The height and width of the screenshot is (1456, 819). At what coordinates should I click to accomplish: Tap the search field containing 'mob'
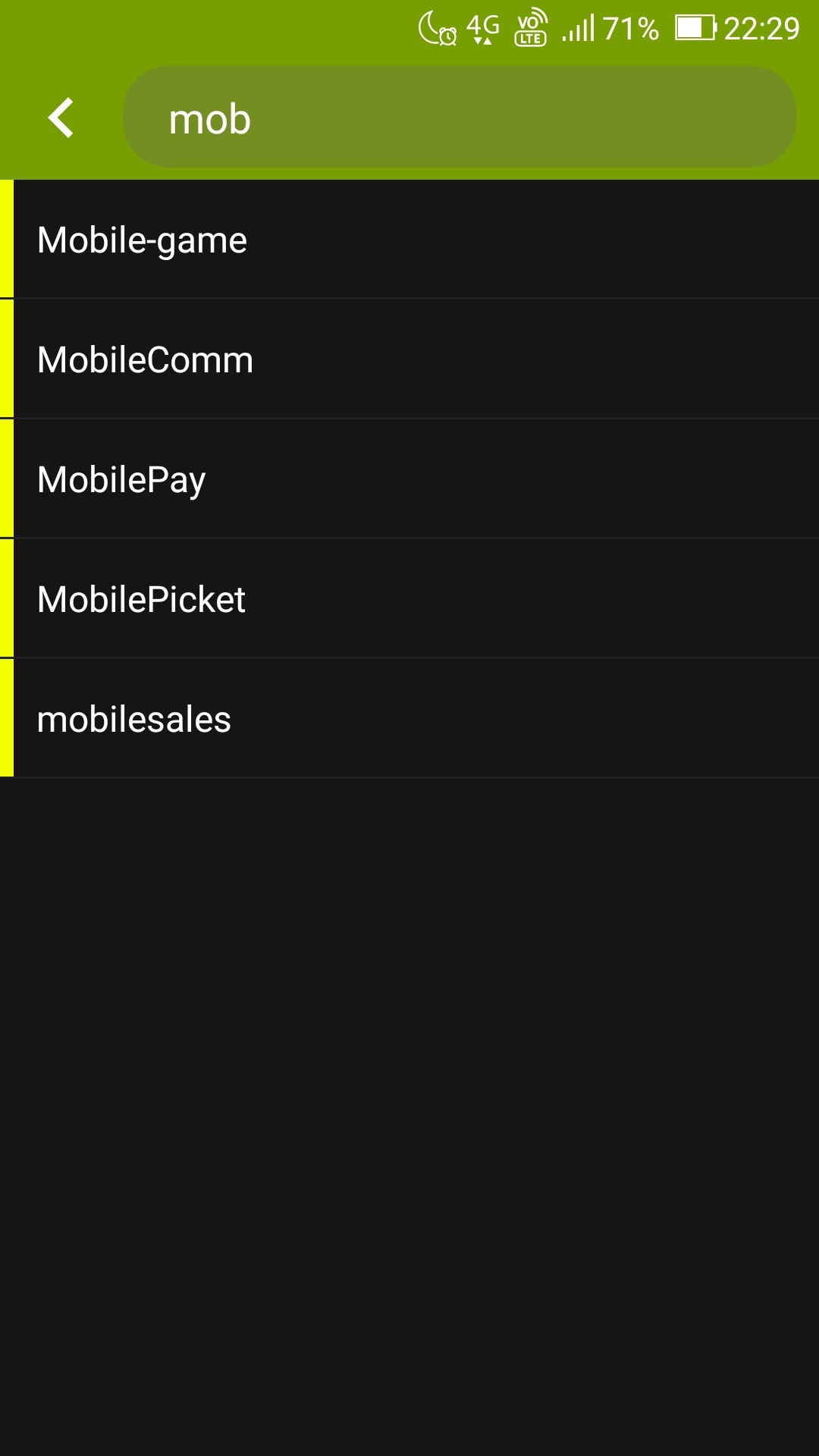pos(459,118)
